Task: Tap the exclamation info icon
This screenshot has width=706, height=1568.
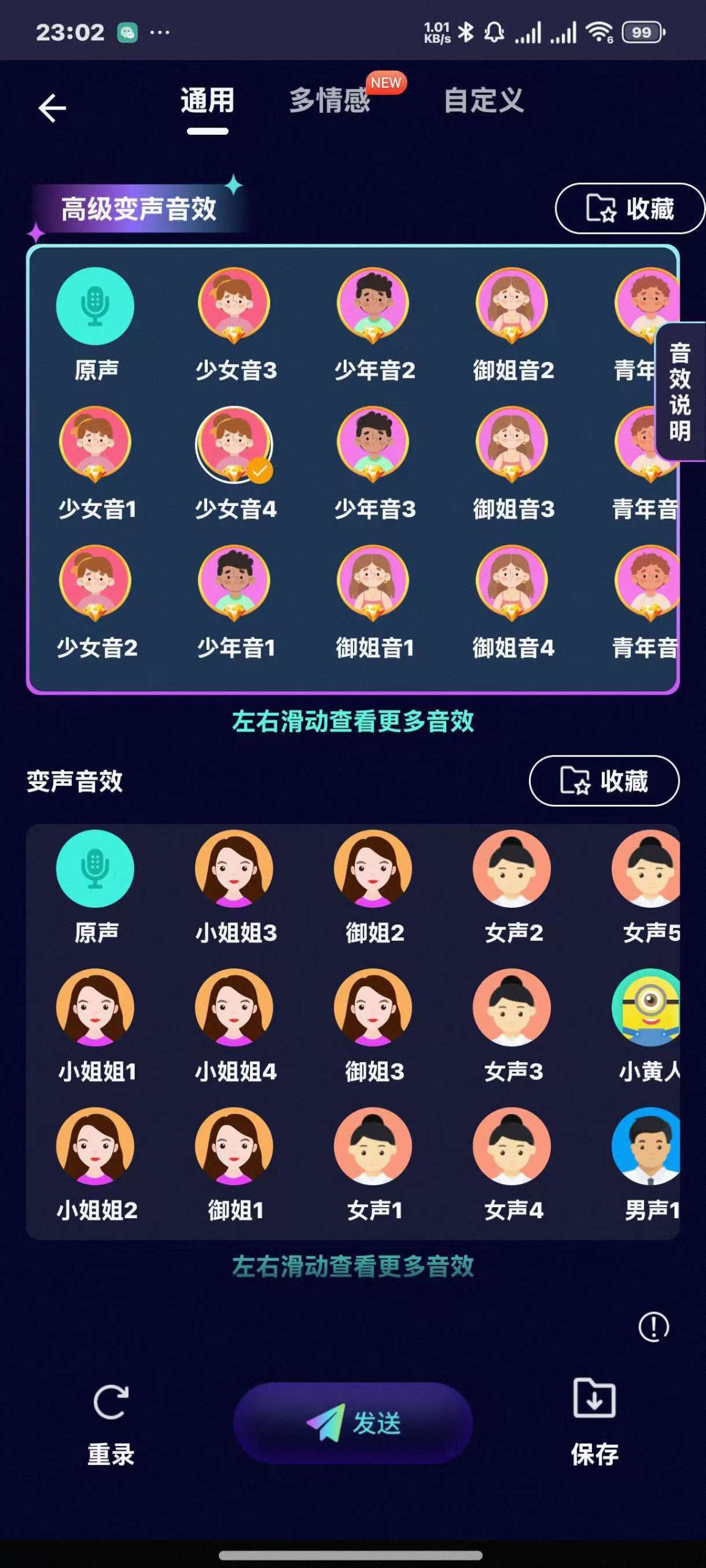Action: pos(654,1327)
